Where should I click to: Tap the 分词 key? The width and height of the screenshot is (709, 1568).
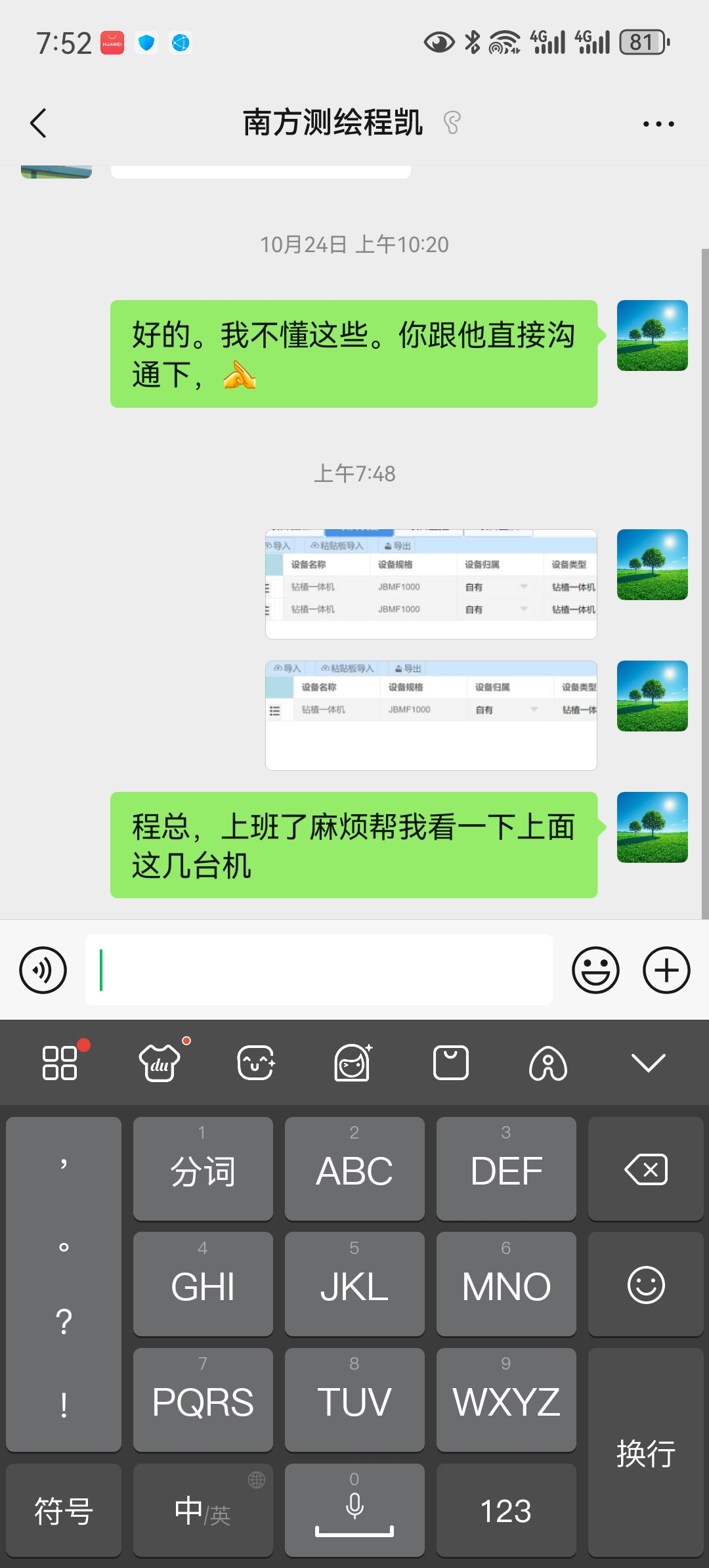[x=202, y=1169]
